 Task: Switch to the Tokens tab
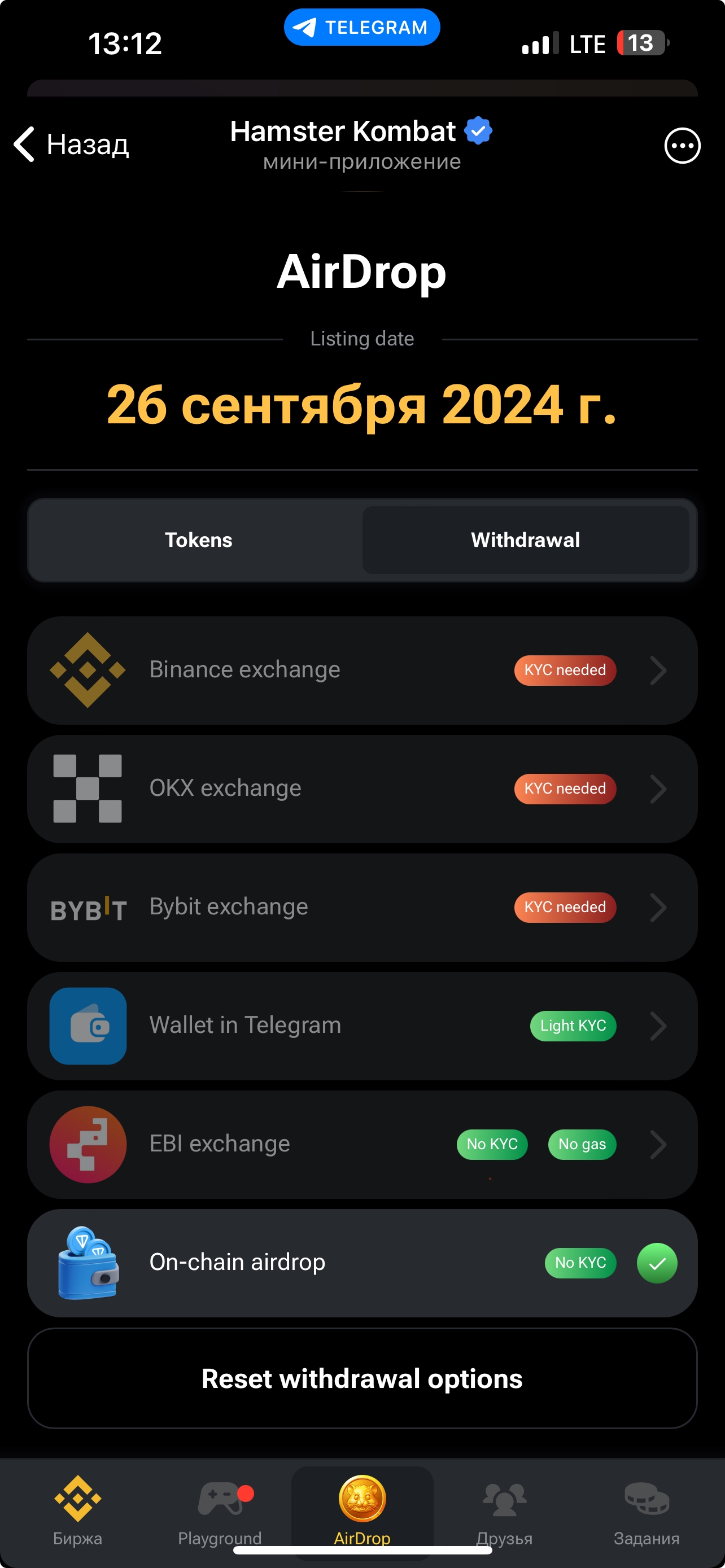pos(198,540)
